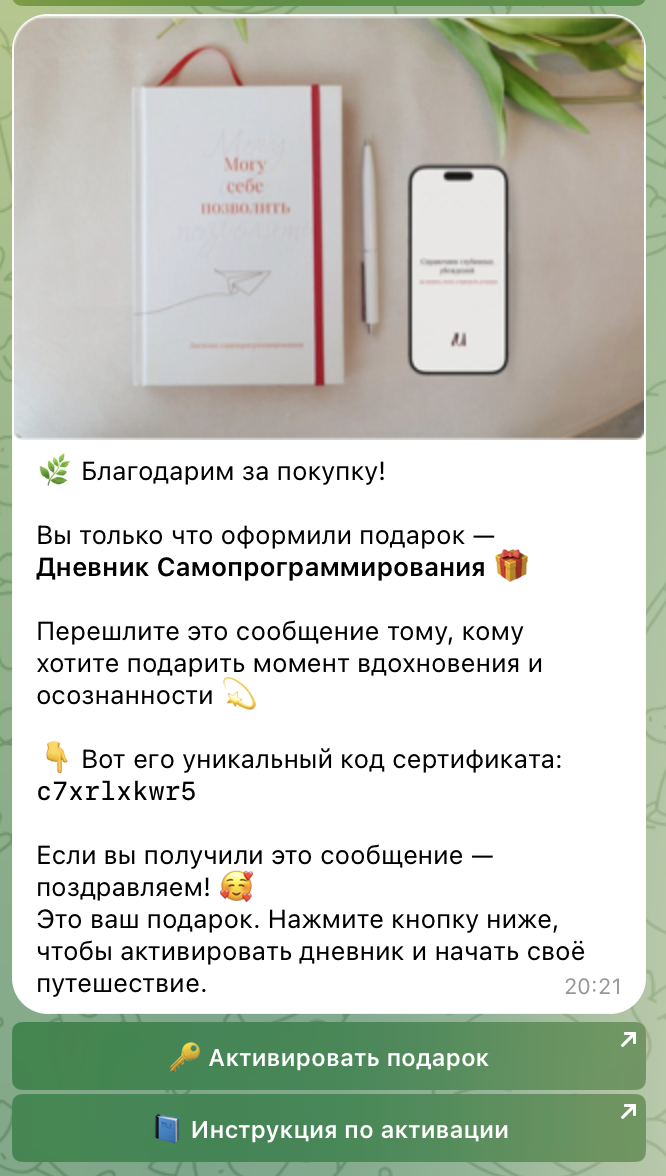This screenshot has height=1176, width=666.
Task: Open Инструкция по активации
Action: coord(328,1128)
